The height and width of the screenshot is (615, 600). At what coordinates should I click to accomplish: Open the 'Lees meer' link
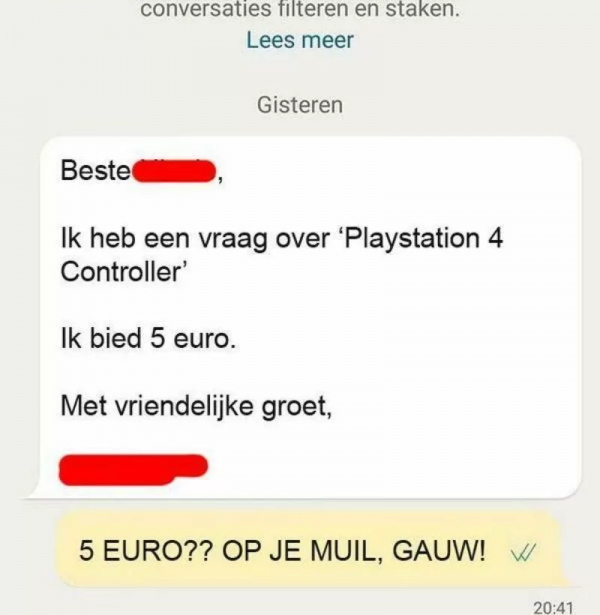point(300,41)
